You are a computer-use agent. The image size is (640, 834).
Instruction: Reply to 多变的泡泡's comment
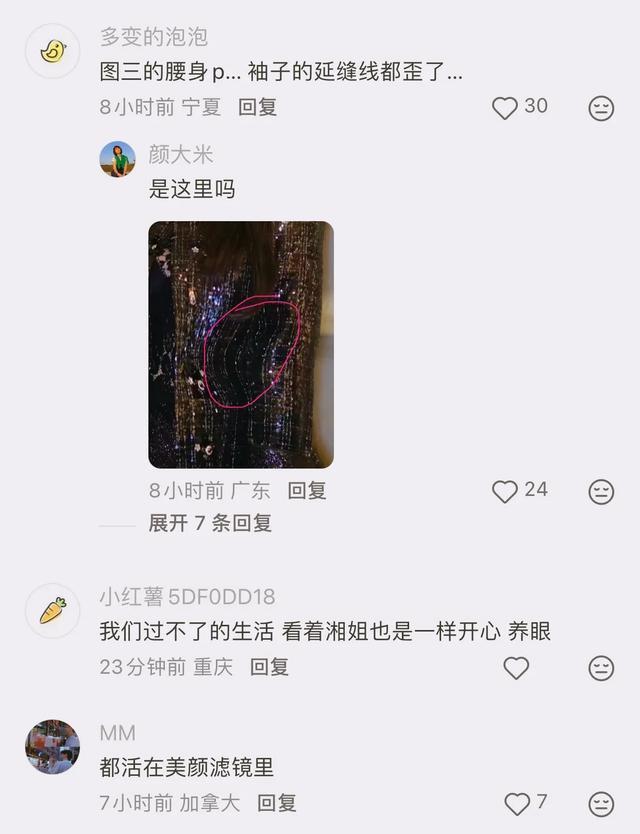(257, 107)
